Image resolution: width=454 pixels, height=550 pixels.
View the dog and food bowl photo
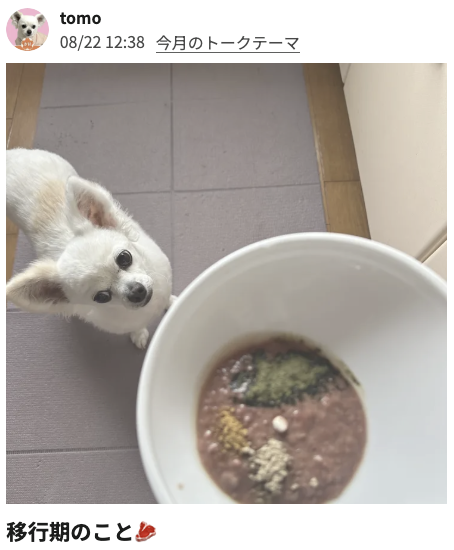pos(226,283)
